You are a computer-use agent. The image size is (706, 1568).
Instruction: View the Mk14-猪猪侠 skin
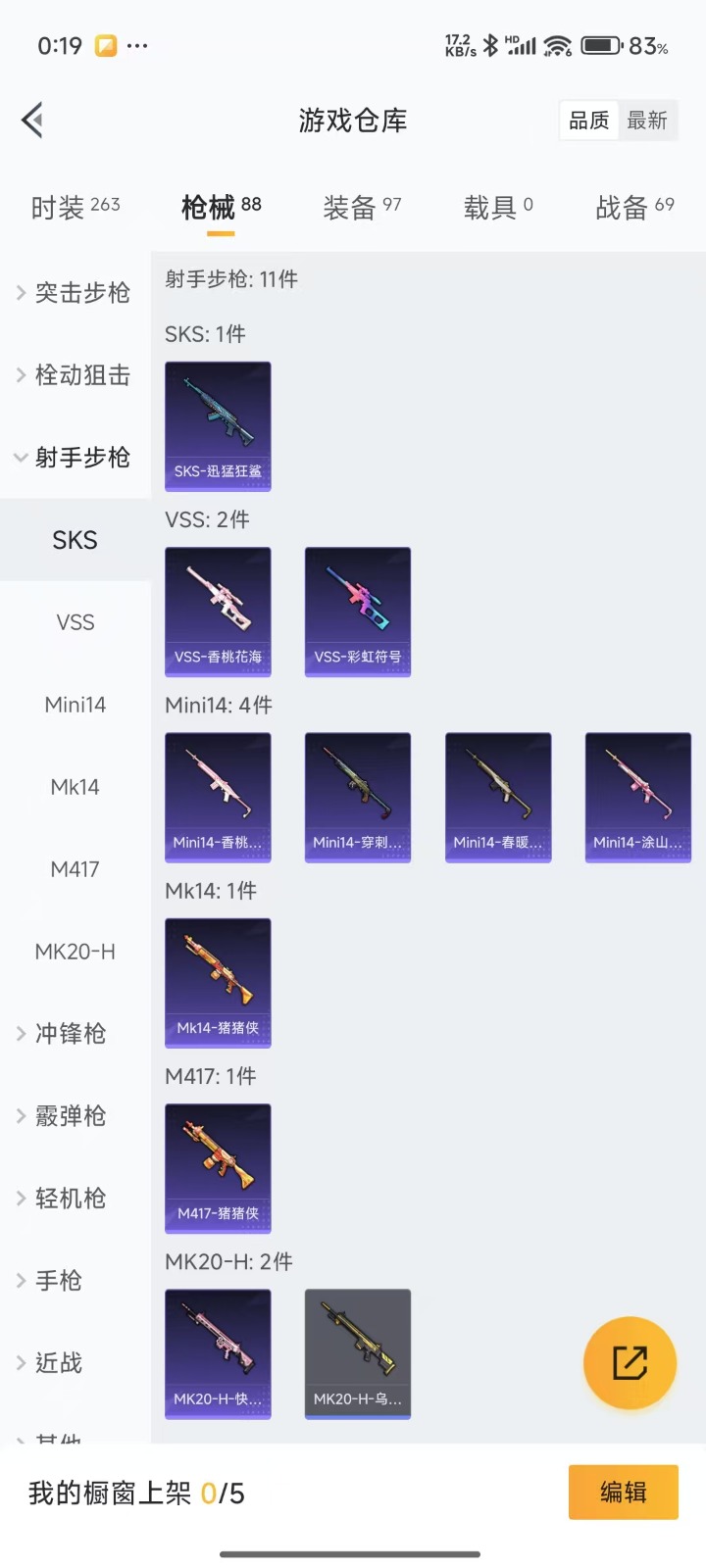point(218,983)
